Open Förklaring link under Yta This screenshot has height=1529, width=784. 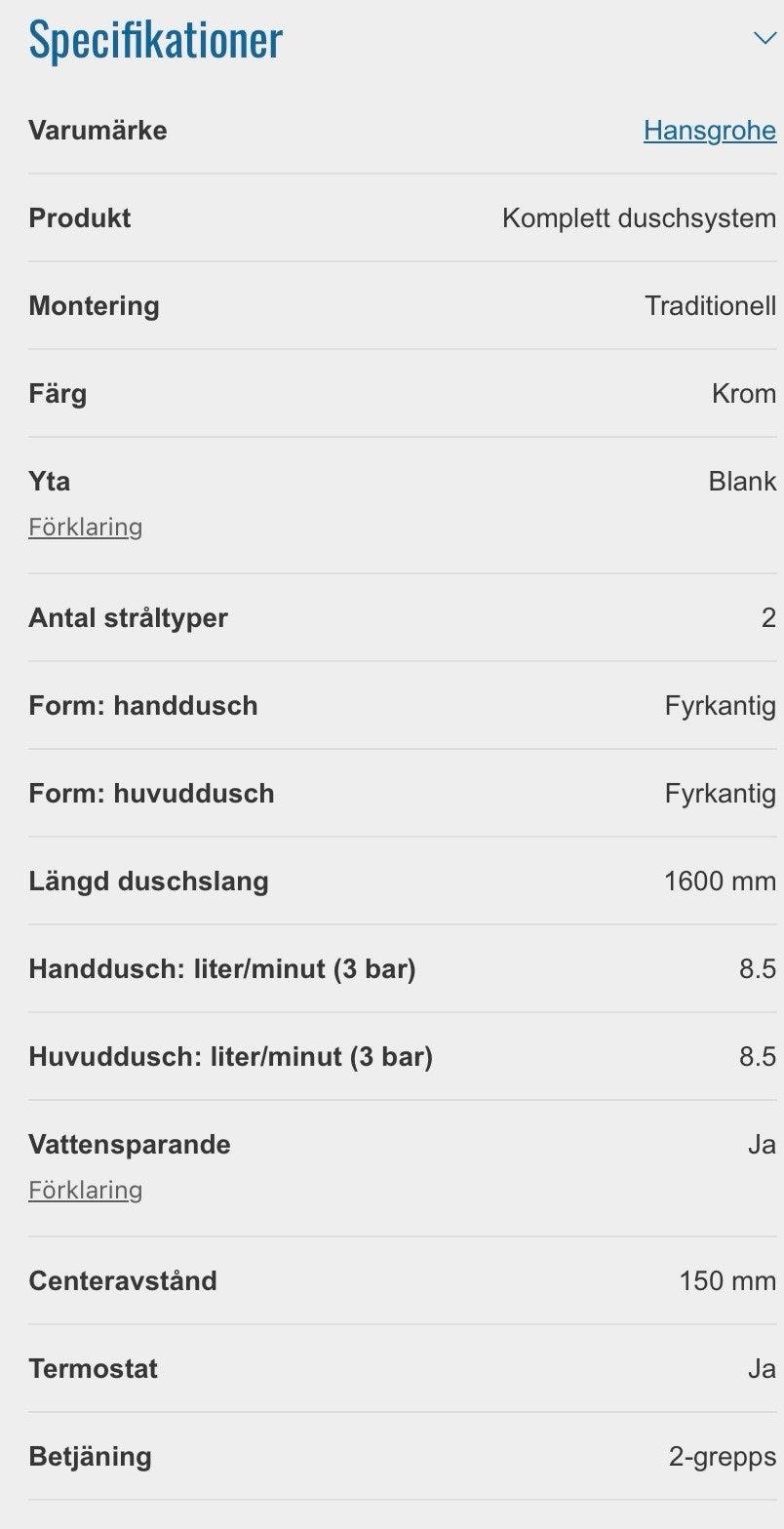pyautogui.click(x=86, y=527)
